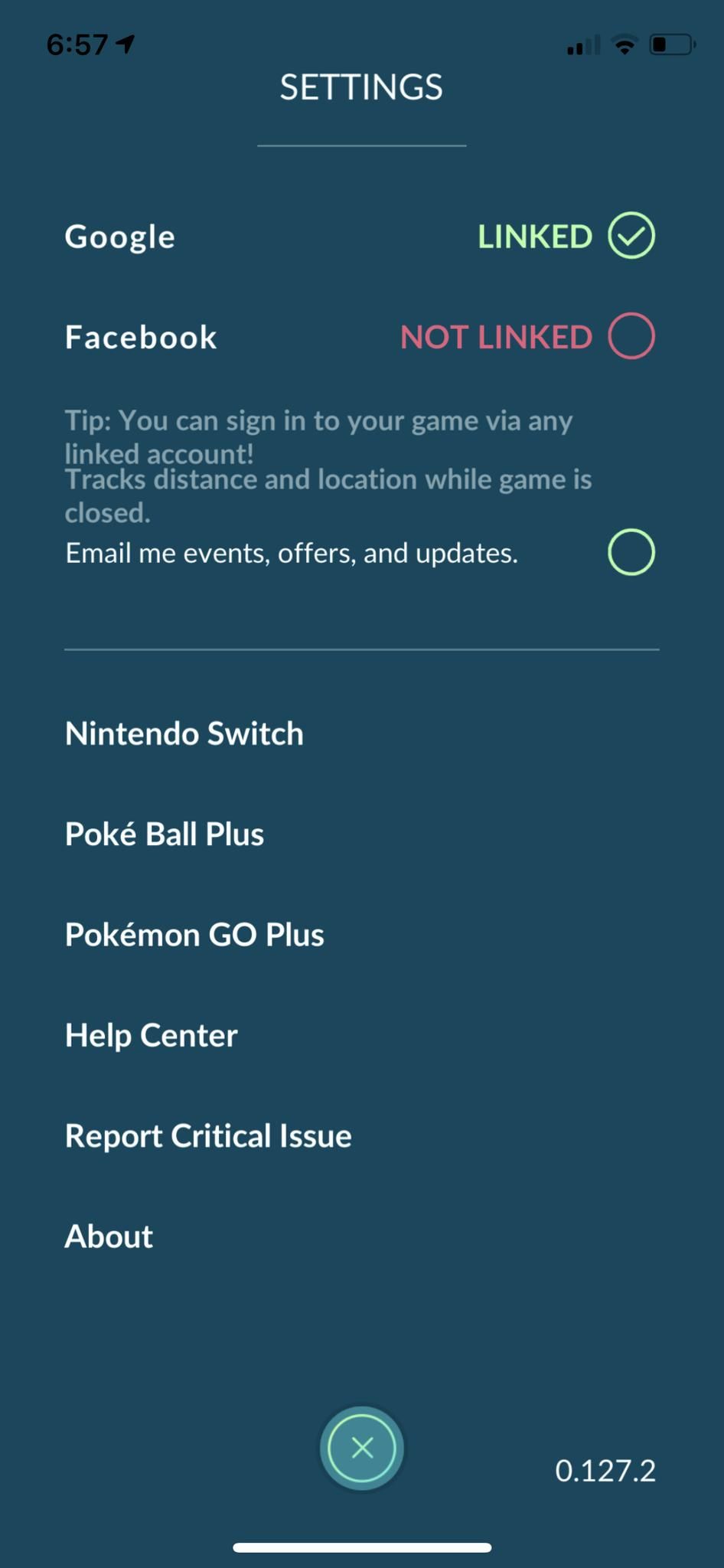The image size is (724, 1568).
Task: Open Pokémon GO Plus settings
Action: pyautogui.click(x=194, y=934)
